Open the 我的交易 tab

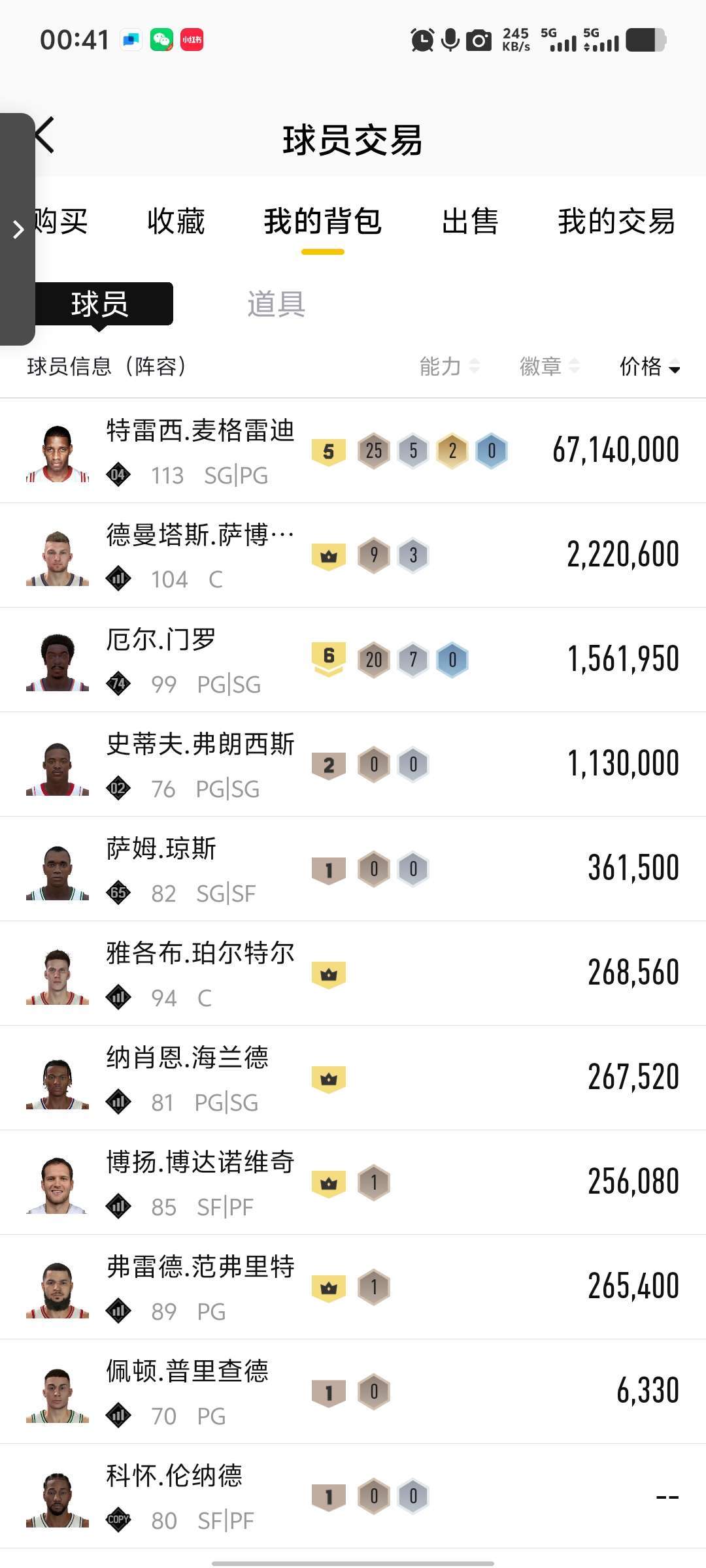tap(616, 221)
